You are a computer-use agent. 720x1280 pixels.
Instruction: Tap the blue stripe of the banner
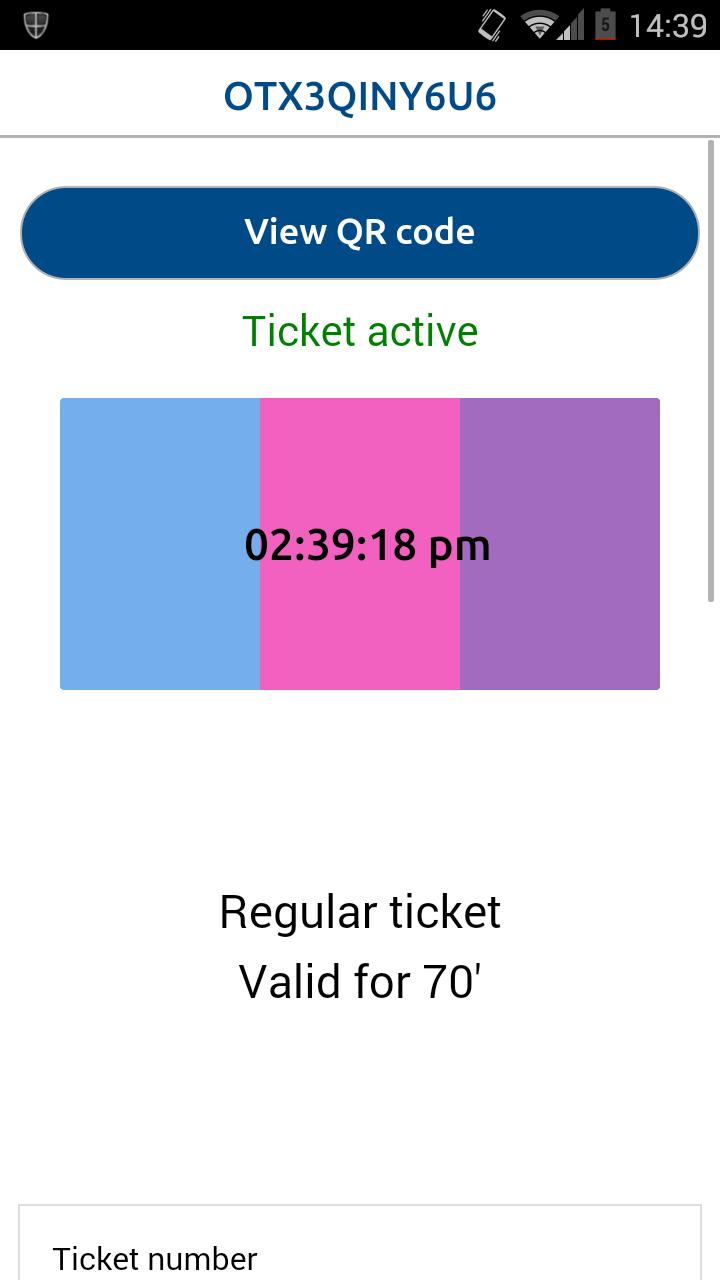point(158,545)
